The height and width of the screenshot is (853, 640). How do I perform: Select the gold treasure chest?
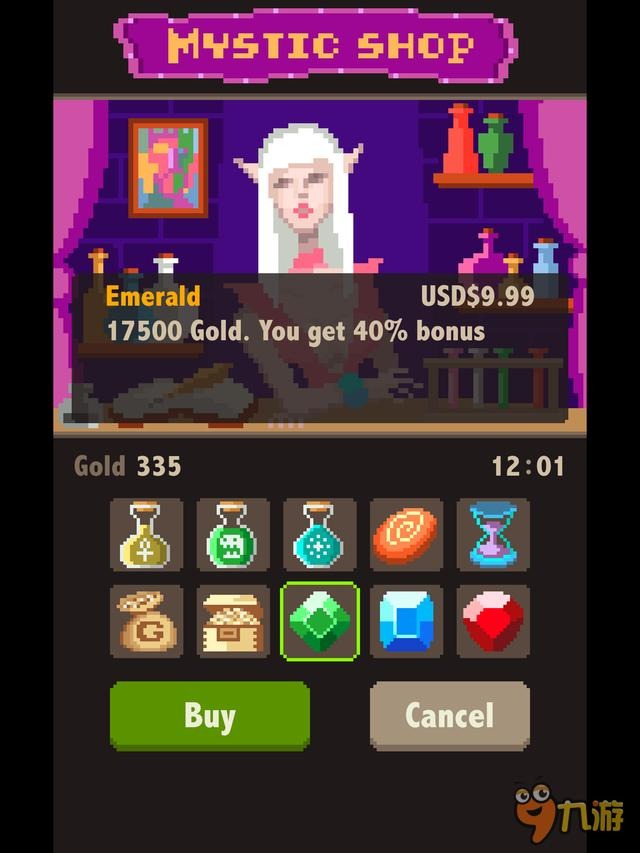[233, 621]
